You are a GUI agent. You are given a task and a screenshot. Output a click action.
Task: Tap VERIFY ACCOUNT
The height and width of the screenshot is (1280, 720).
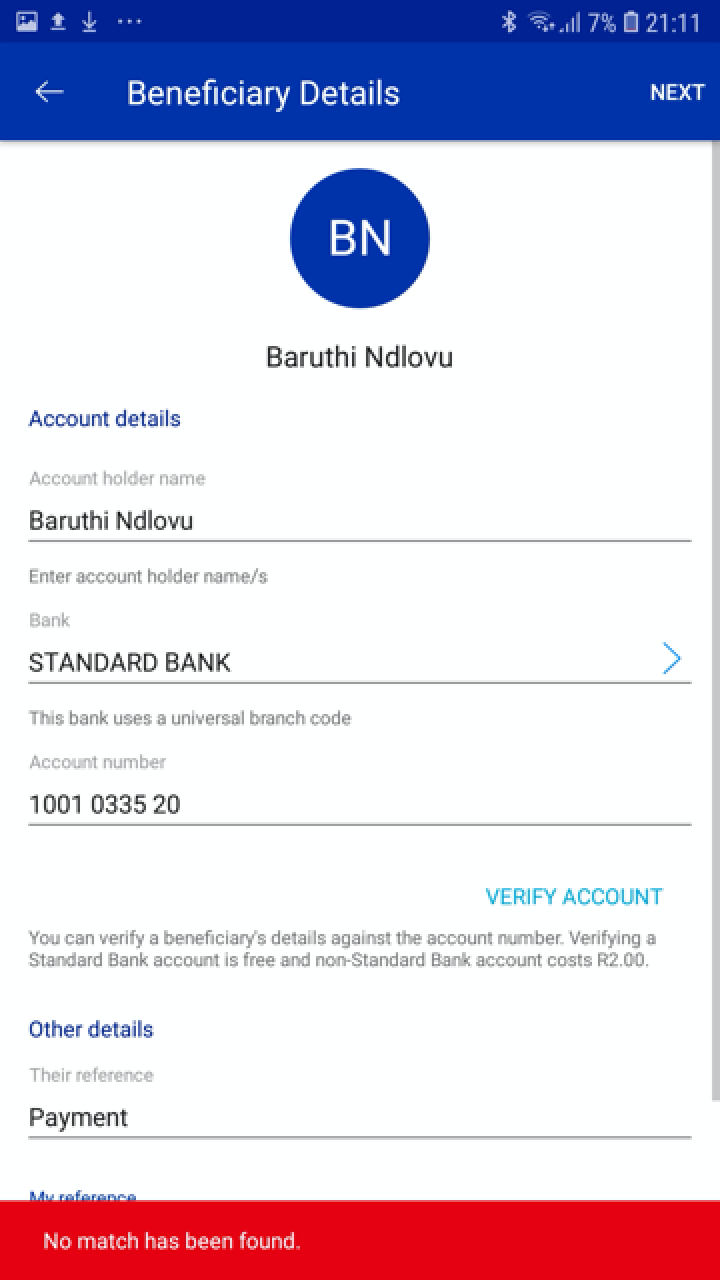(x=573, y=897)
